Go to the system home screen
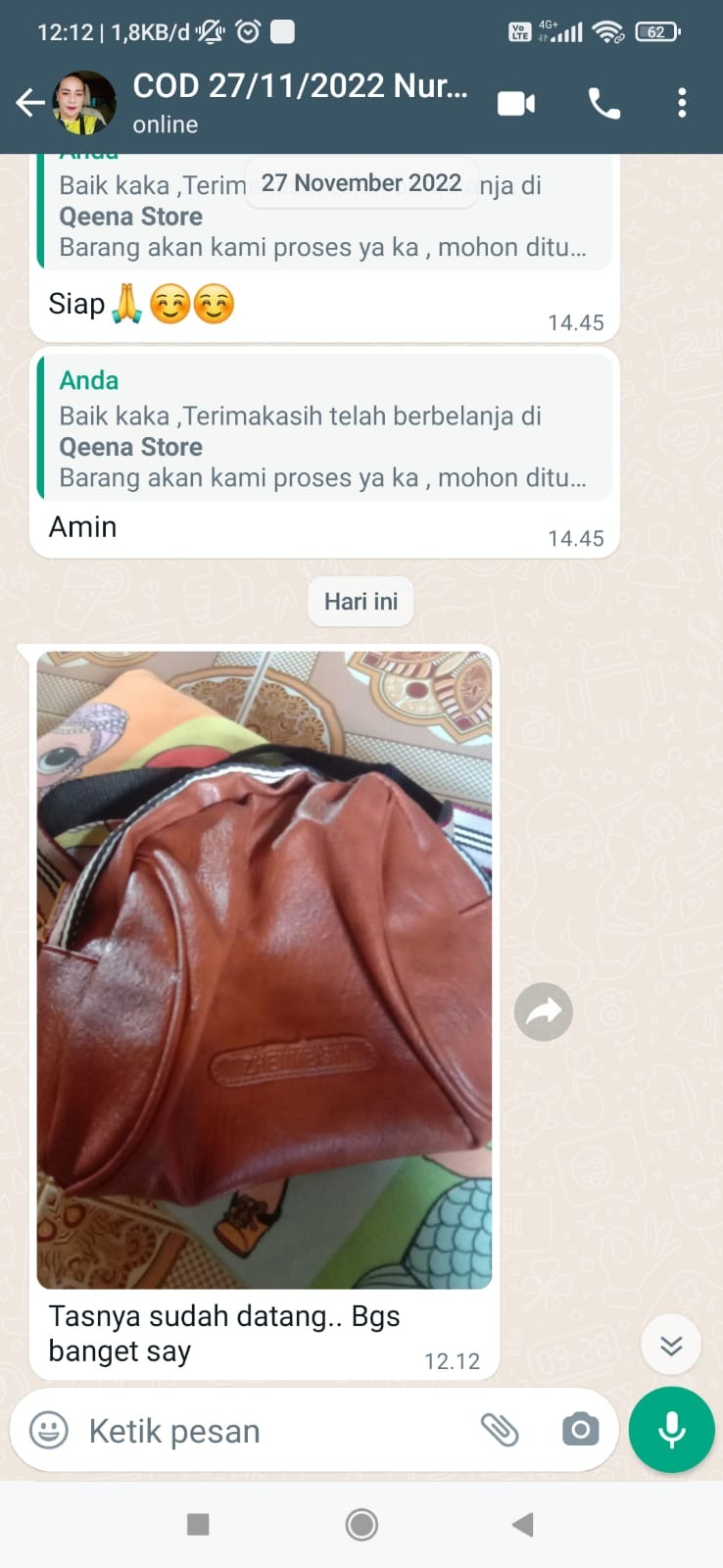Viewport: 723px width, 1568px height. point(361,1524)
